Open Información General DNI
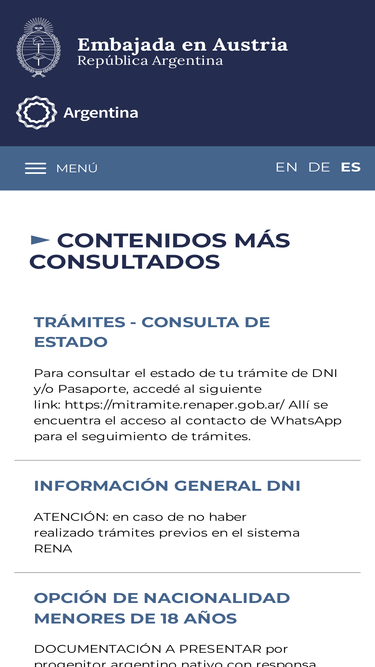 click(167, 486)
